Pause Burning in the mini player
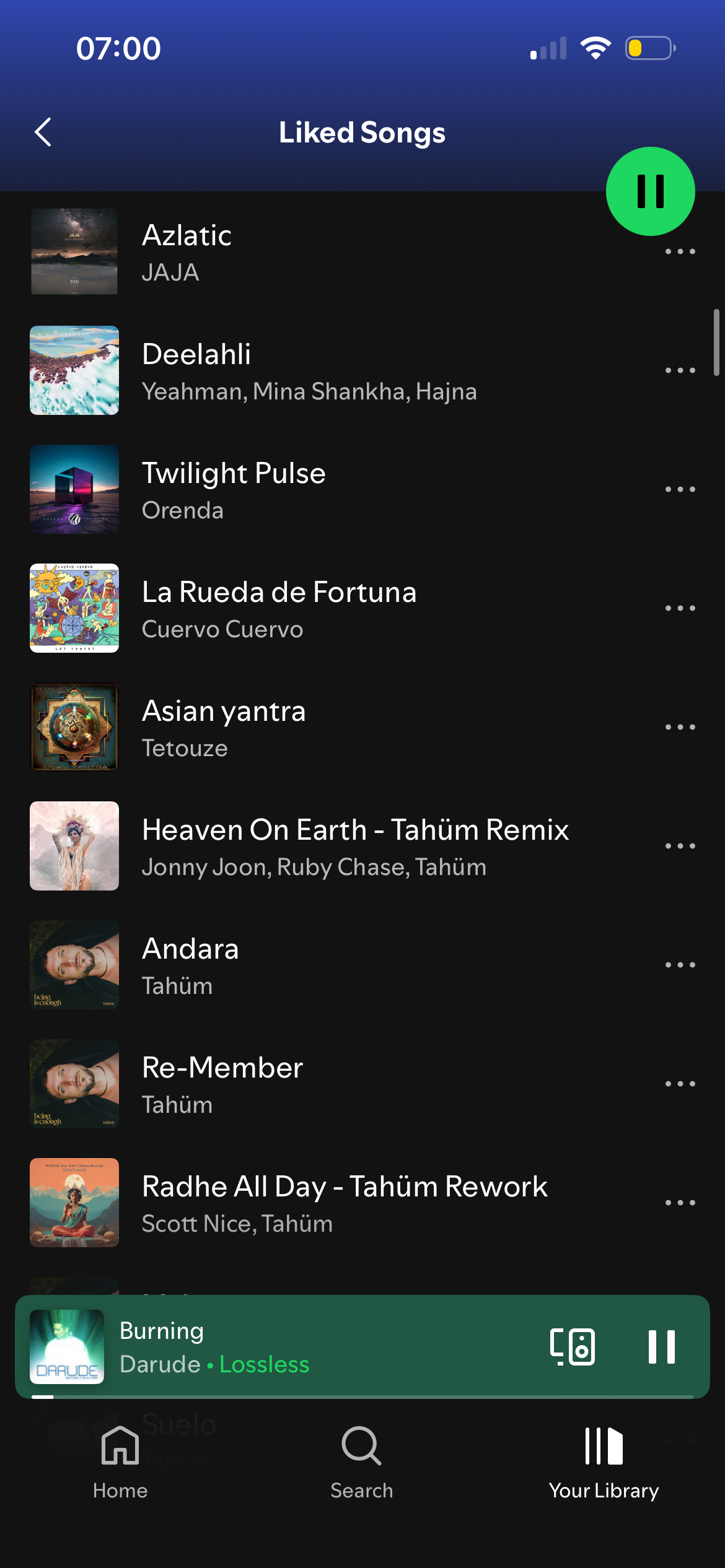The width and height of the screenshot is (725, 1568). point(661,1346)
